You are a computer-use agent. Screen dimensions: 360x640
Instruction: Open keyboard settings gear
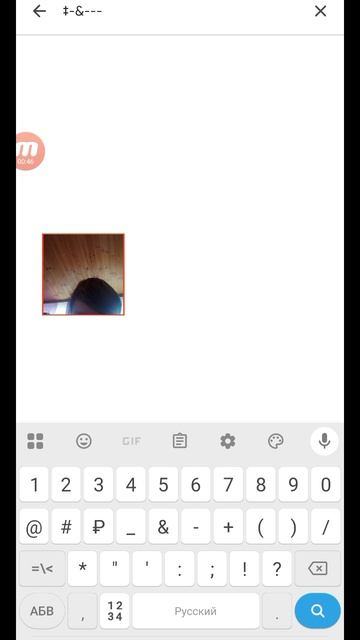pos(228,441)
